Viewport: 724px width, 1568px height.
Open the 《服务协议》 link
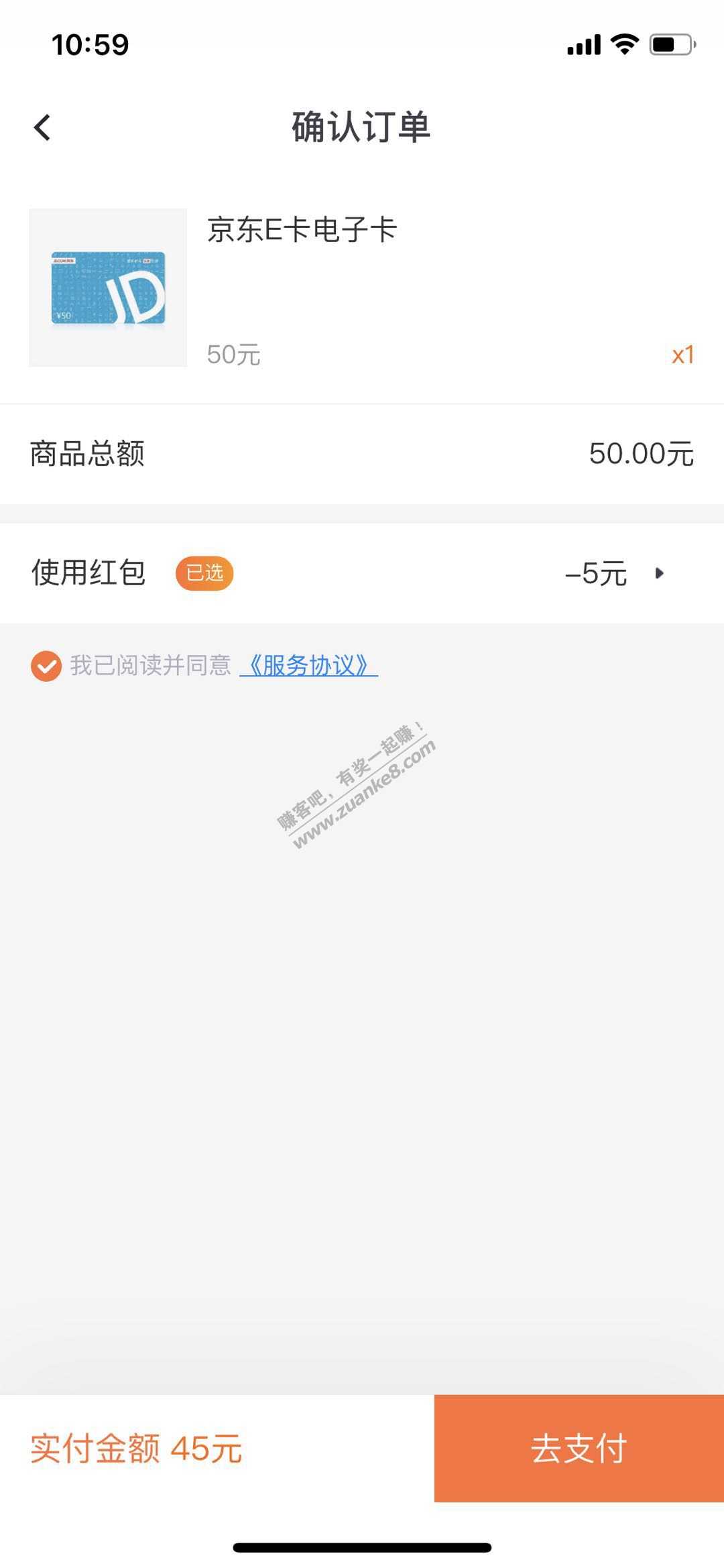tap(308, 666)
